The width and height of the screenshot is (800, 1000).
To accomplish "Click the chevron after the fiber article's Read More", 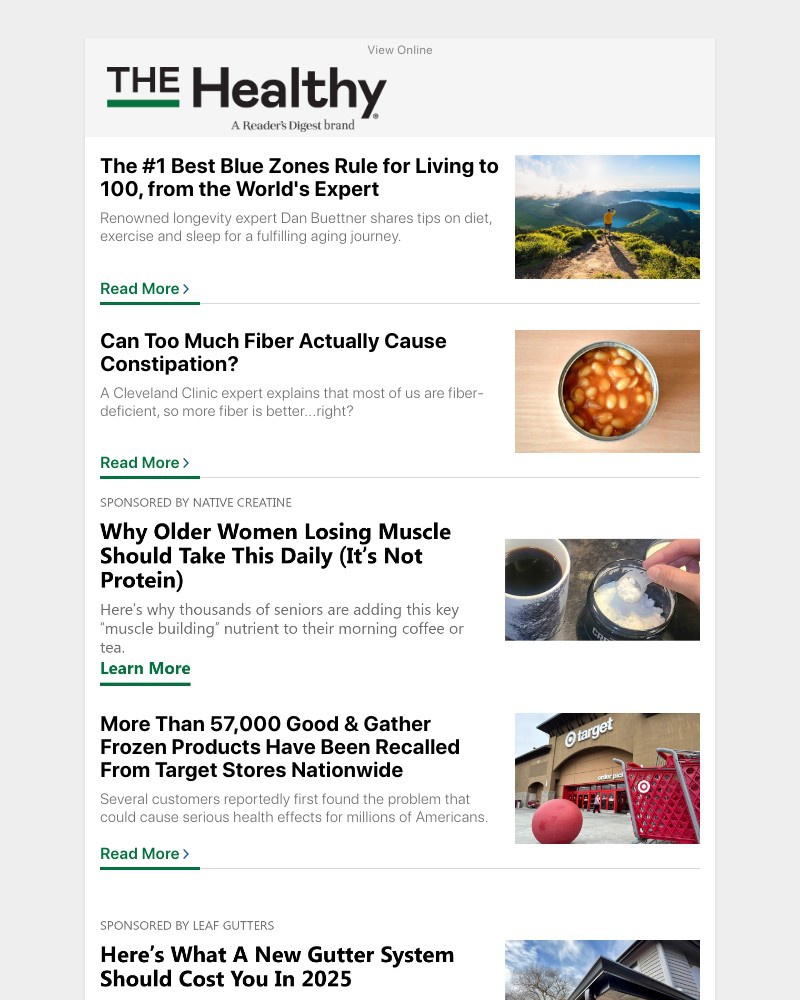I will point(185,462).
